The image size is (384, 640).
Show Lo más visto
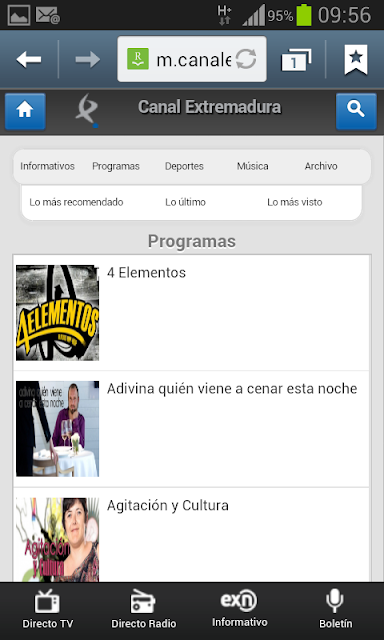pyautogui.click(x=295, y=202)
